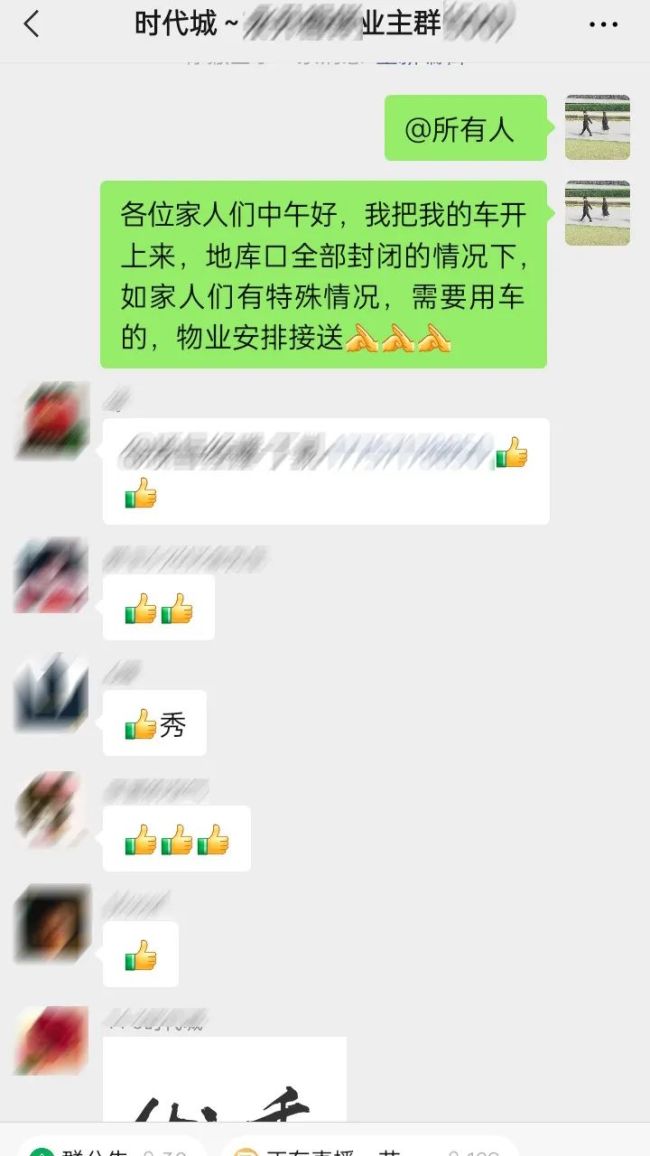Open the sticker image message at the bottom
The image size is (650, 1156).
pos(225,1079)
